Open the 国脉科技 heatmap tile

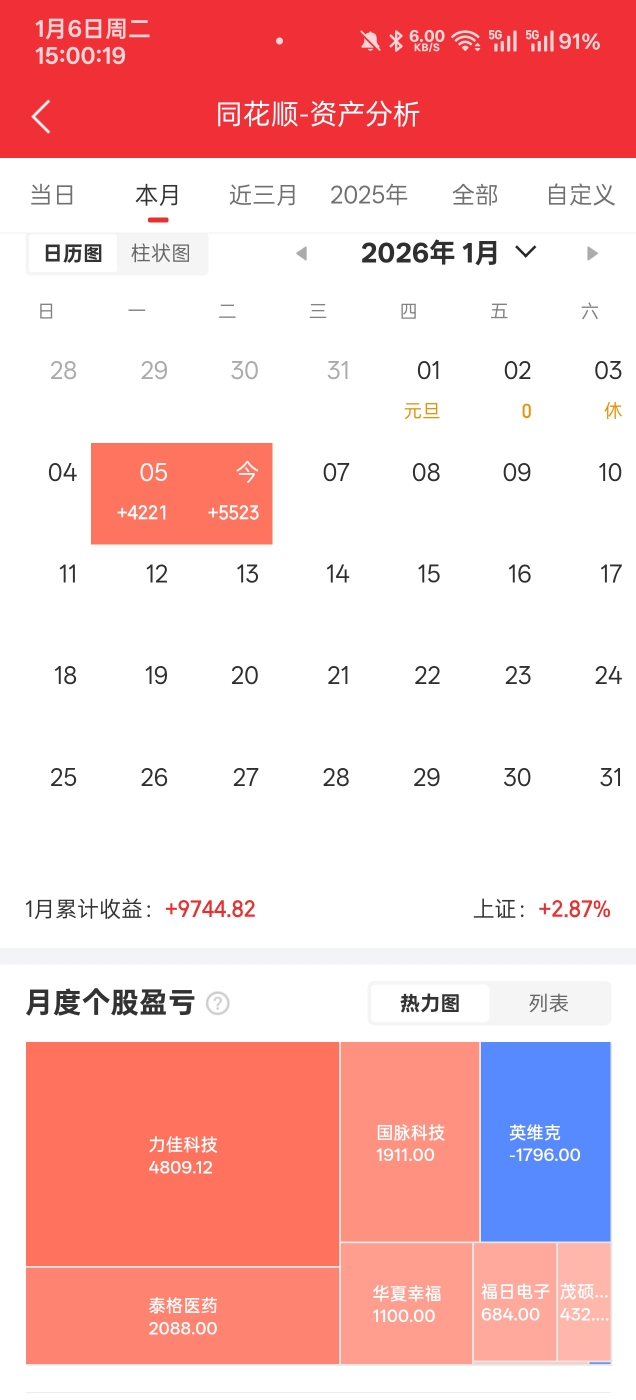[x=410, y=1142]
